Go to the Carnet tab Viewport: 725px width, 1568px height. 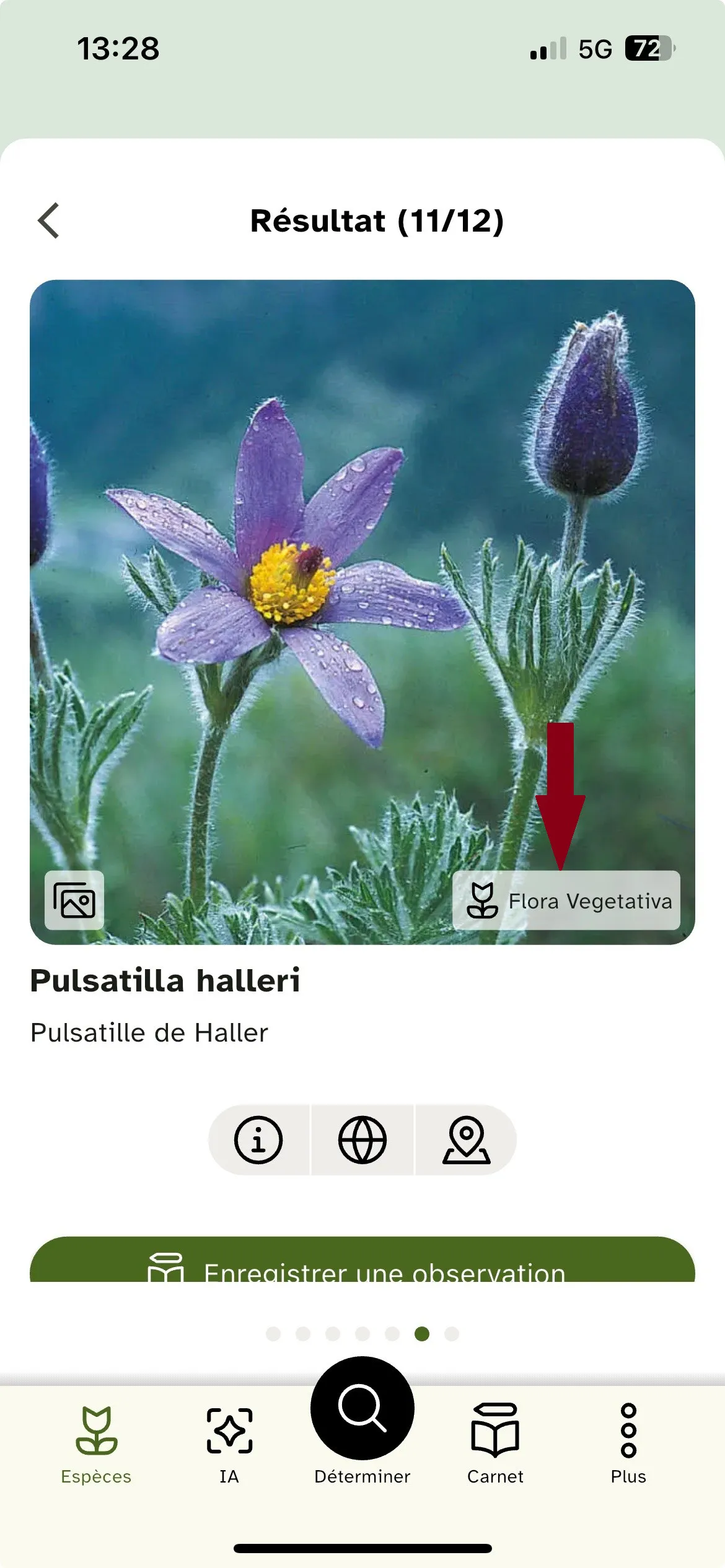coord(495,1444)
